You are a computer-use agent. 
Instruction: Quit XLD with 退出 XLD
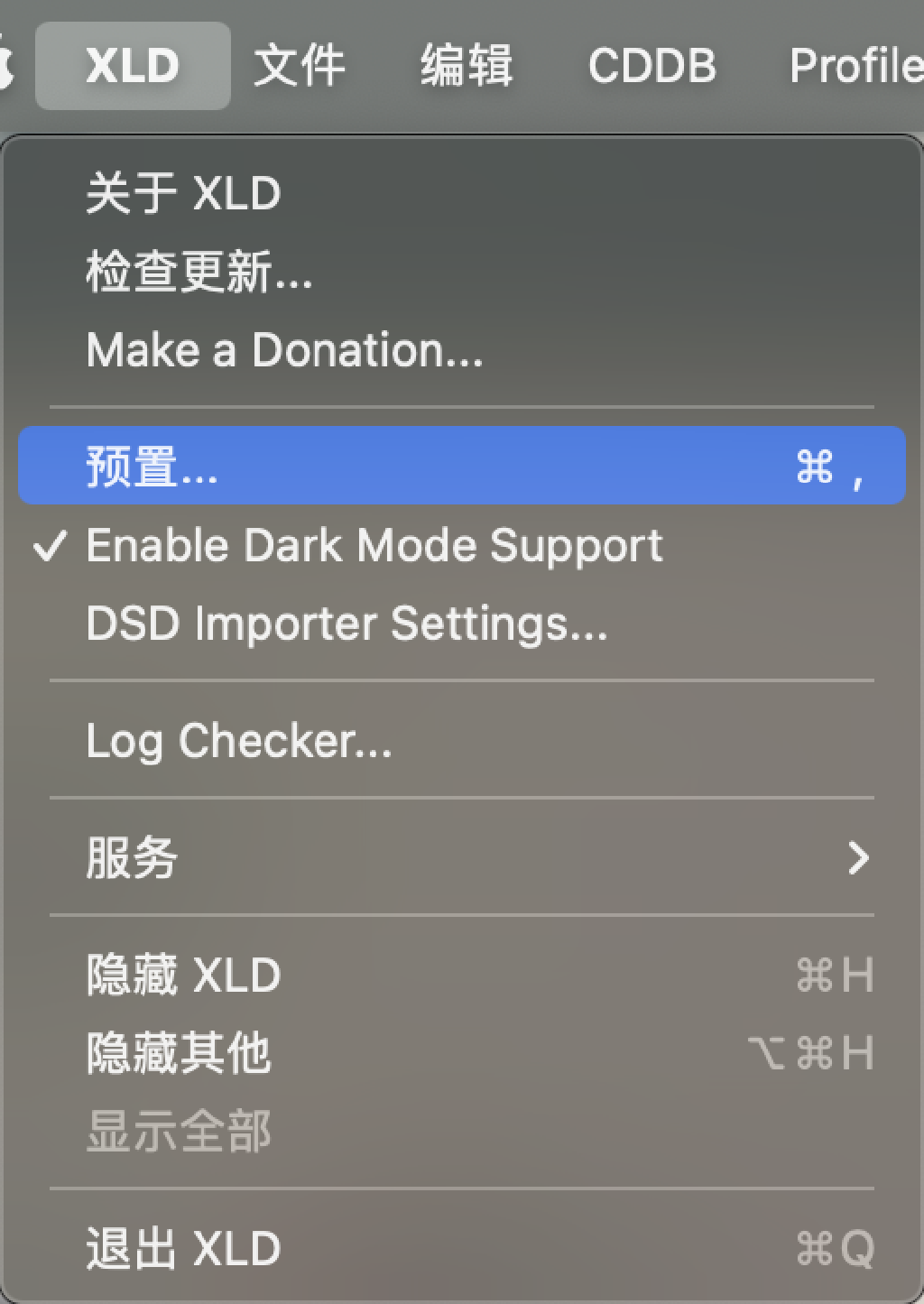click(x=182, y=1248)
